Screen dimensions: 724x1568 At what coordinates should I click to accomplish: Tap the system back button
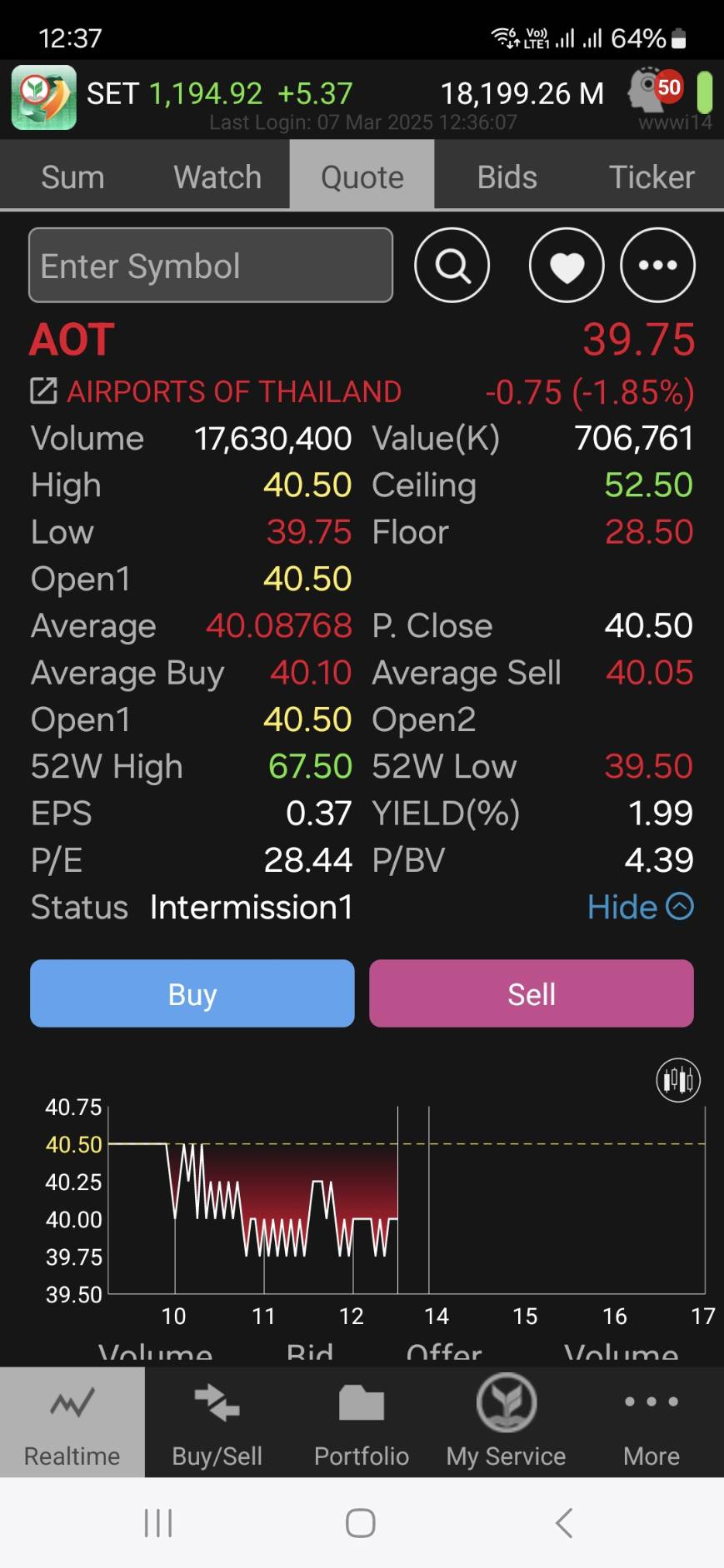(x=564, y=1523)
